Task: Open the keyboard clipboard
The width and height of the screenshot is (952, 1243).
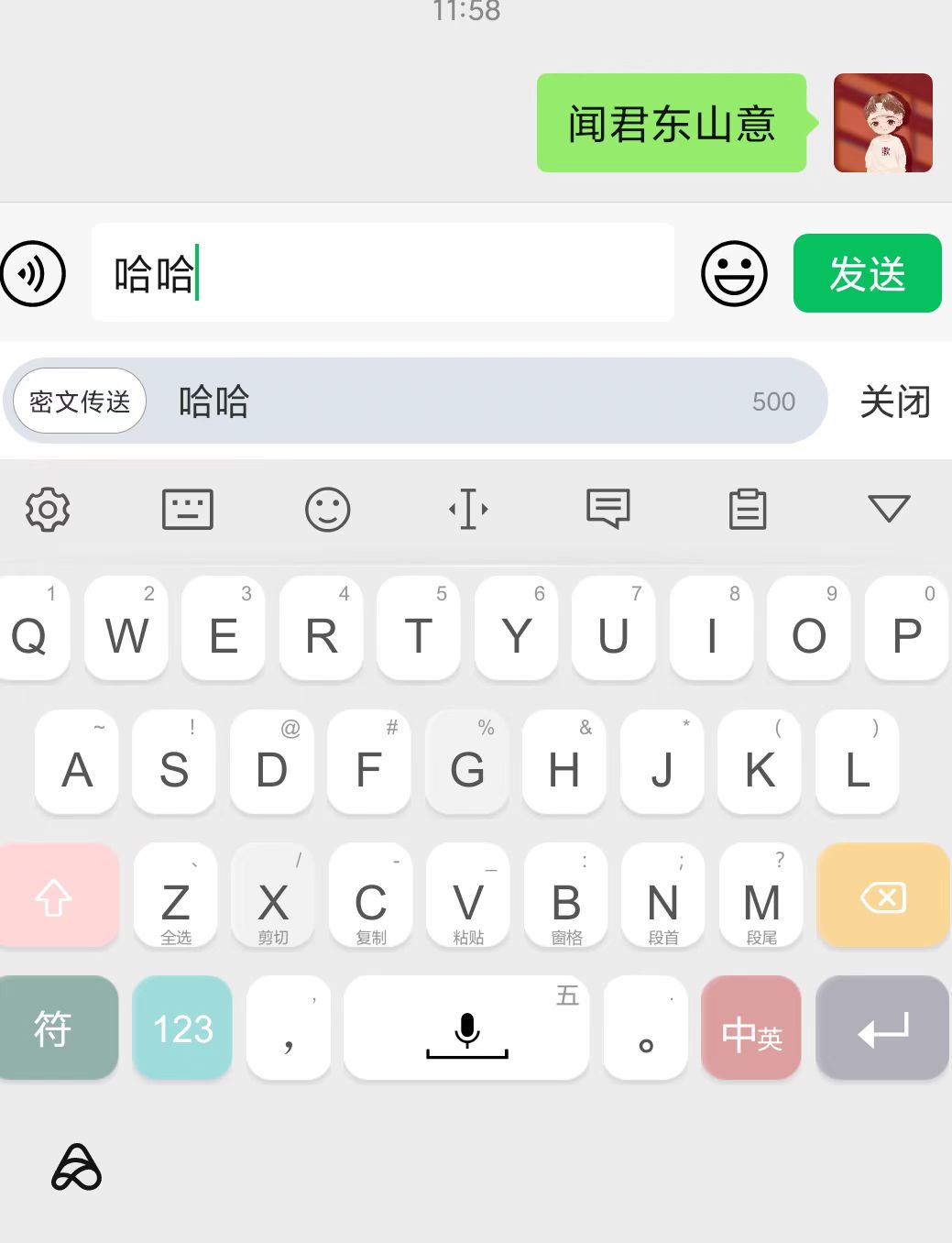Action: [x=748, y=509]
